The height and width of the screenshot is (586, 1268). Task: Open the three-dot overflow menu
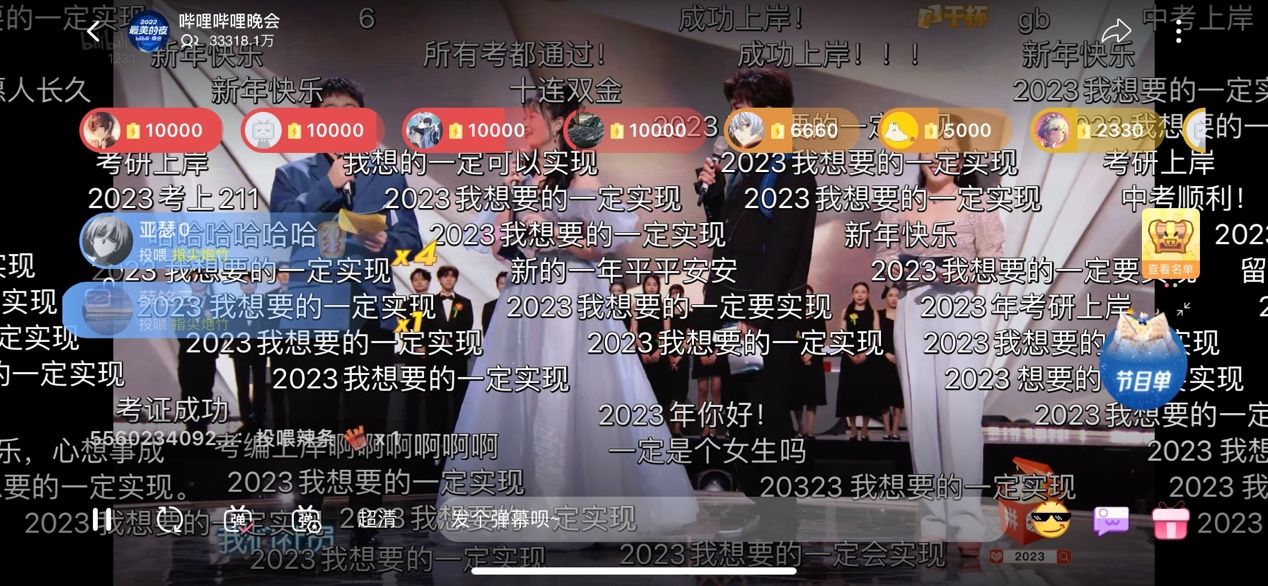point(1179,31)
